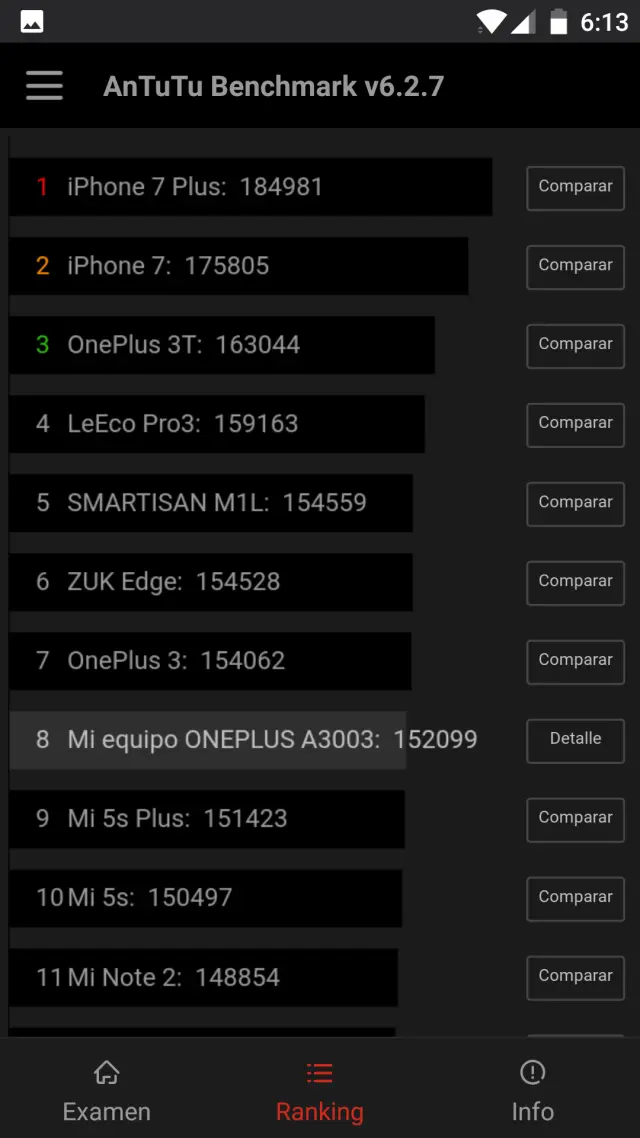Screen dimensions: 640x1138
Task: Compare with iPhone 7 Plus
Action: click(575, 187)
